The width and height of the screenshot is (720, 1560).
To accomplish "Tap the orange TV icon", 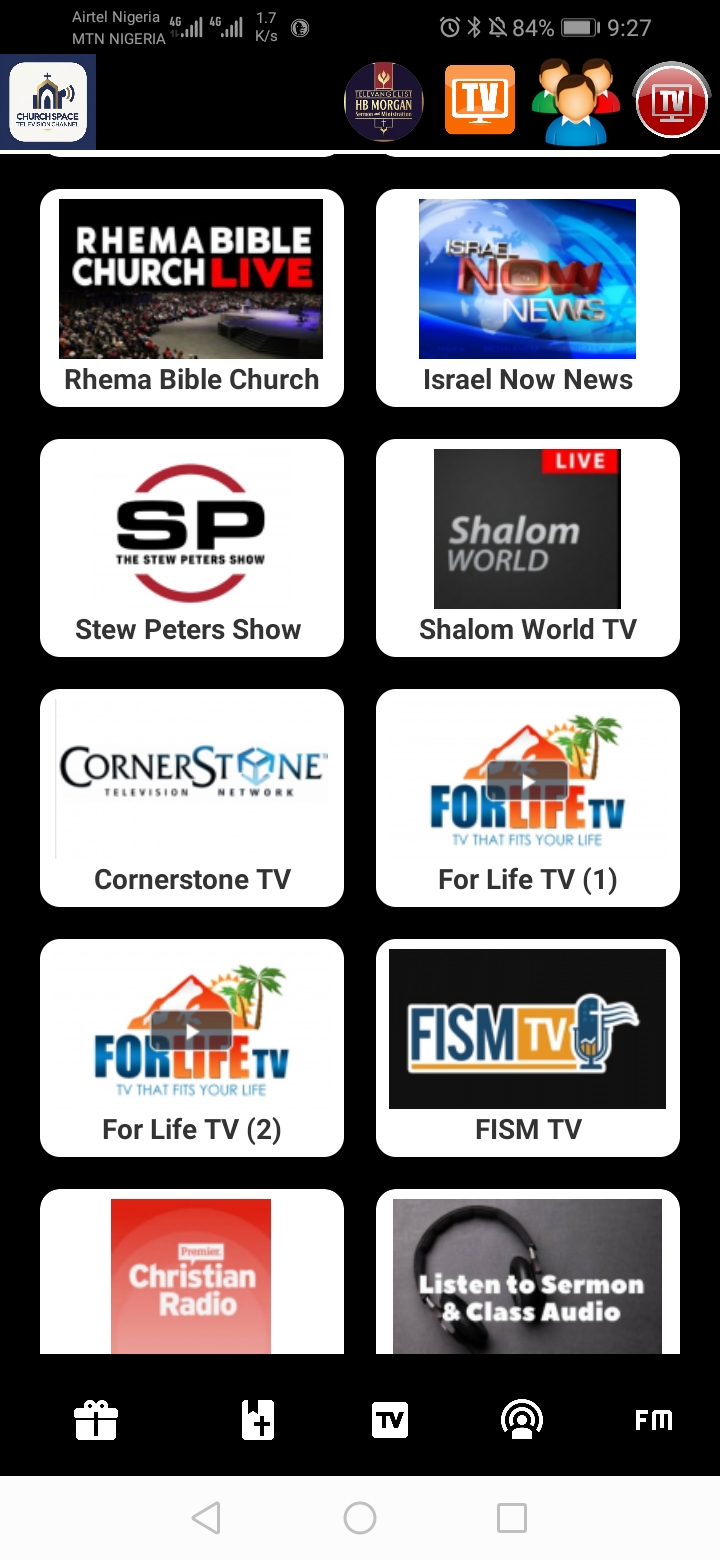I will pos(480,100).
